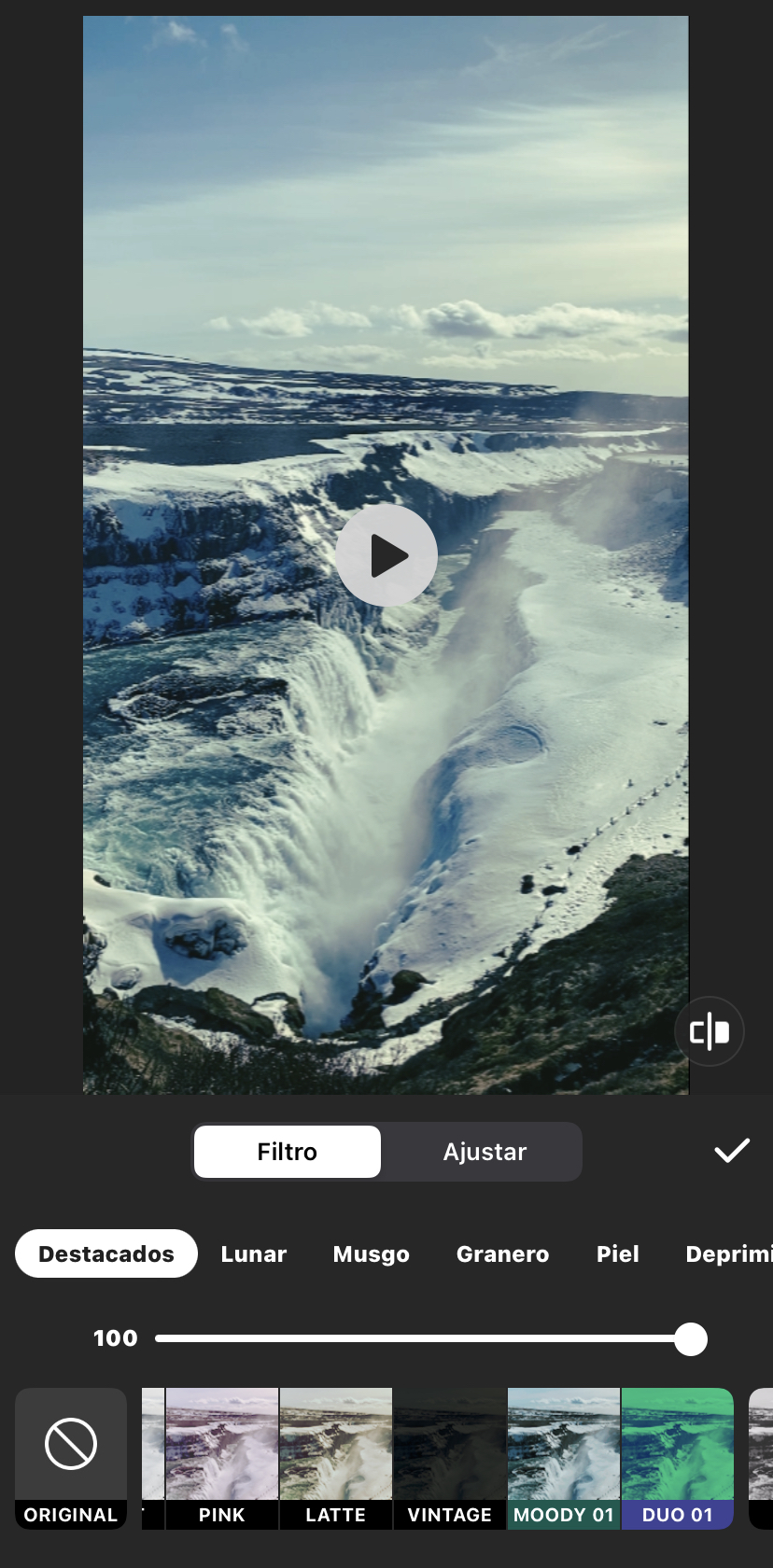Apply the LATTE filter
Viewport: 773px width, 1568px height.
click(336, 1458)
